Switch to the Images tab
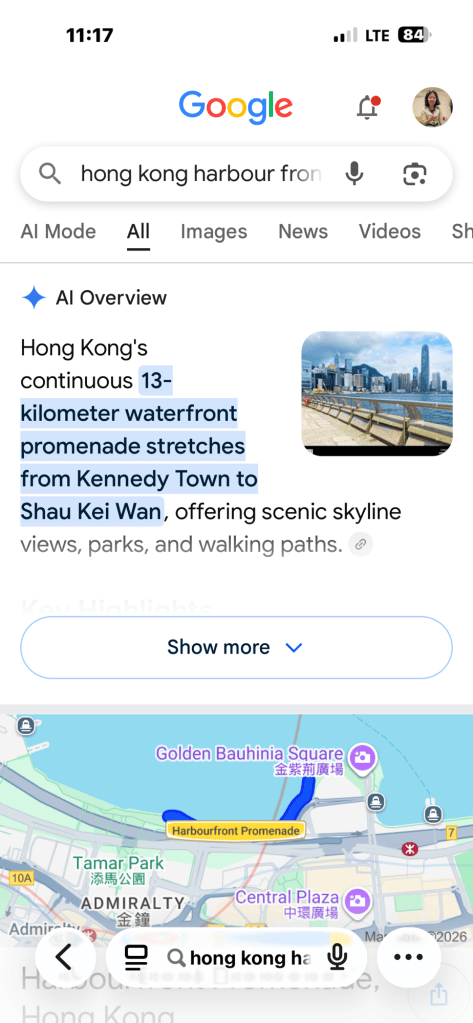473x1023 pixels. [x=214, y=232]
